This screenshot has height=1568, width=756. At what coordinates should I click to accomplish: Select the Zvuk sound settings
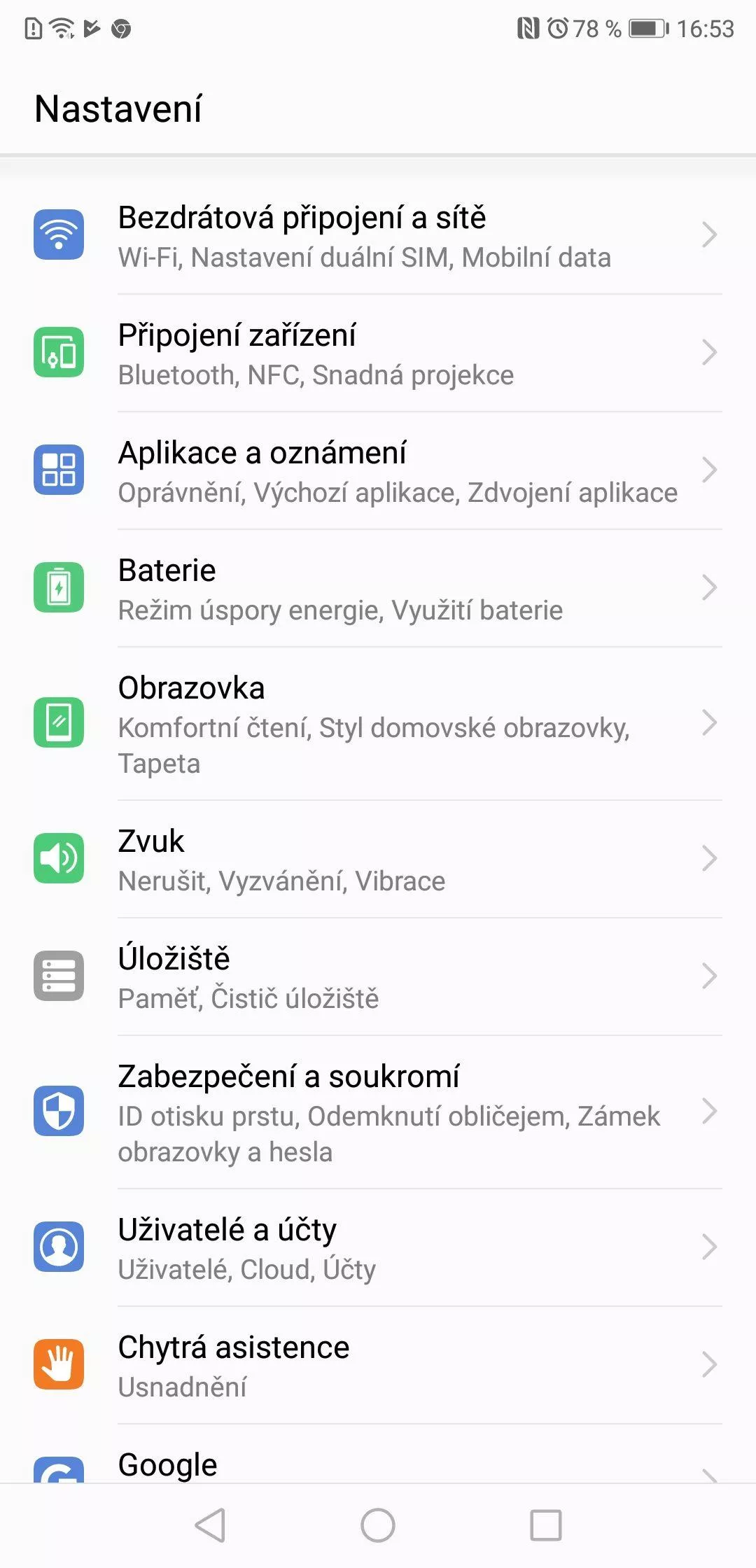click(378, 859)
